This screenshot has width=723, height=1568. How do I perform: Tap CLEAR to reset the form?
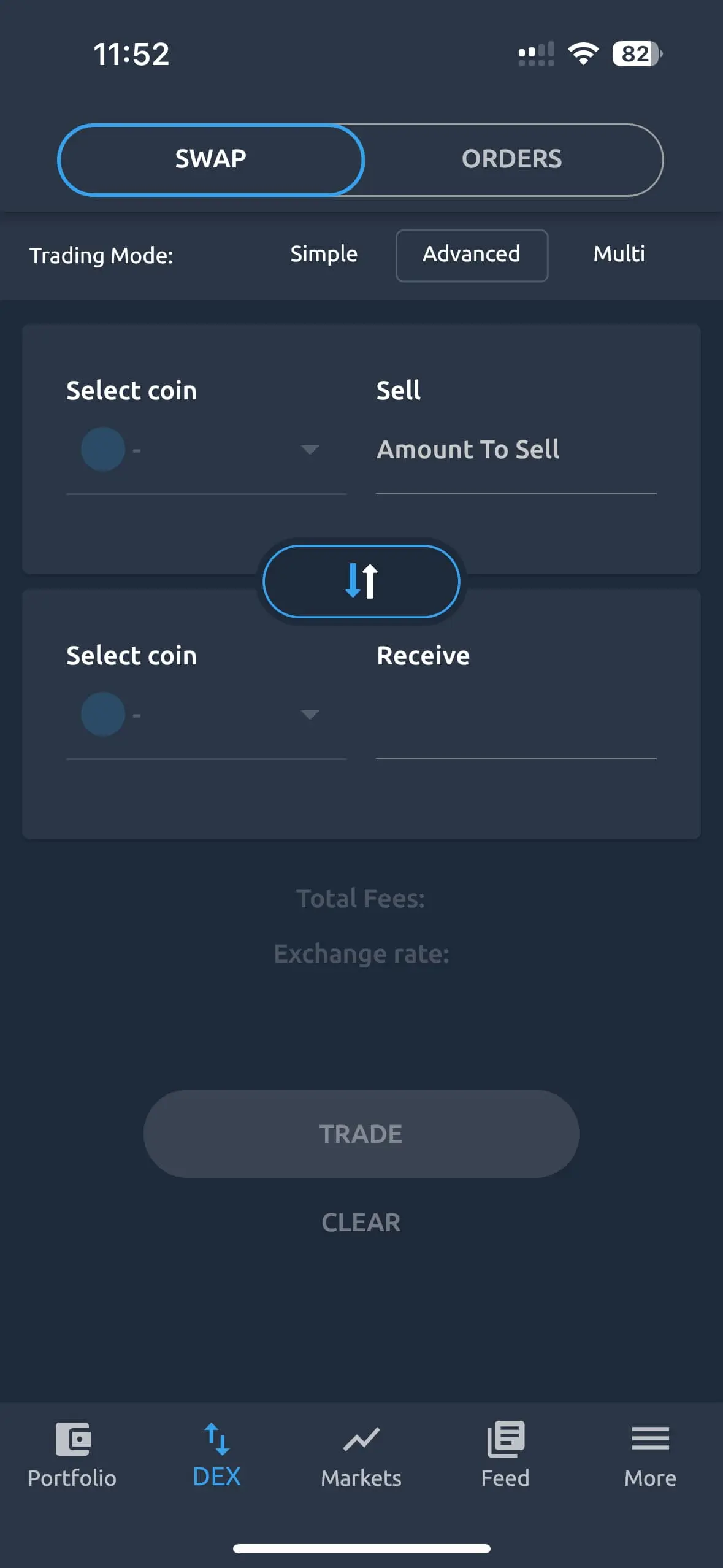[361, 1221]
